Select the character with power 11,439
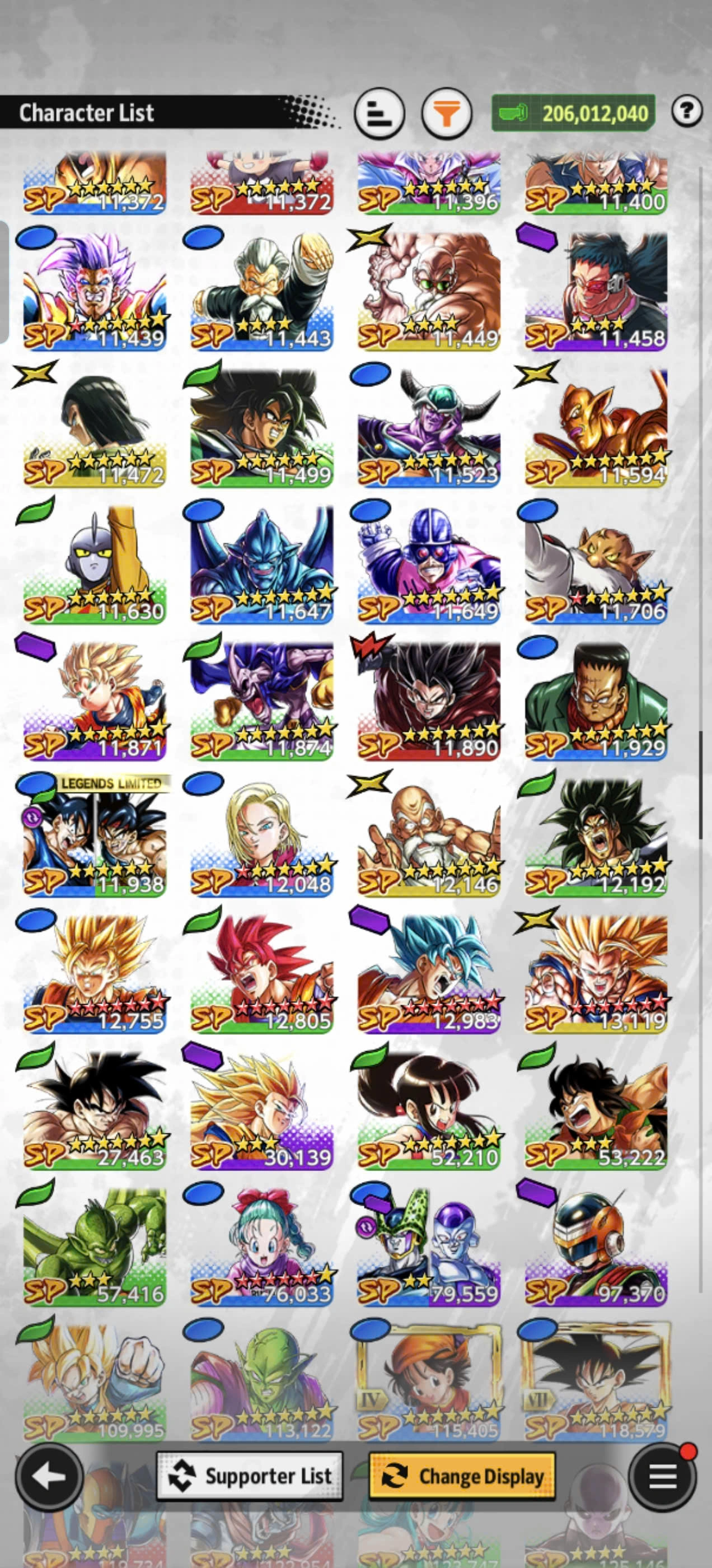This screenshot has width=712, height=1568. (x=95, y=291)
